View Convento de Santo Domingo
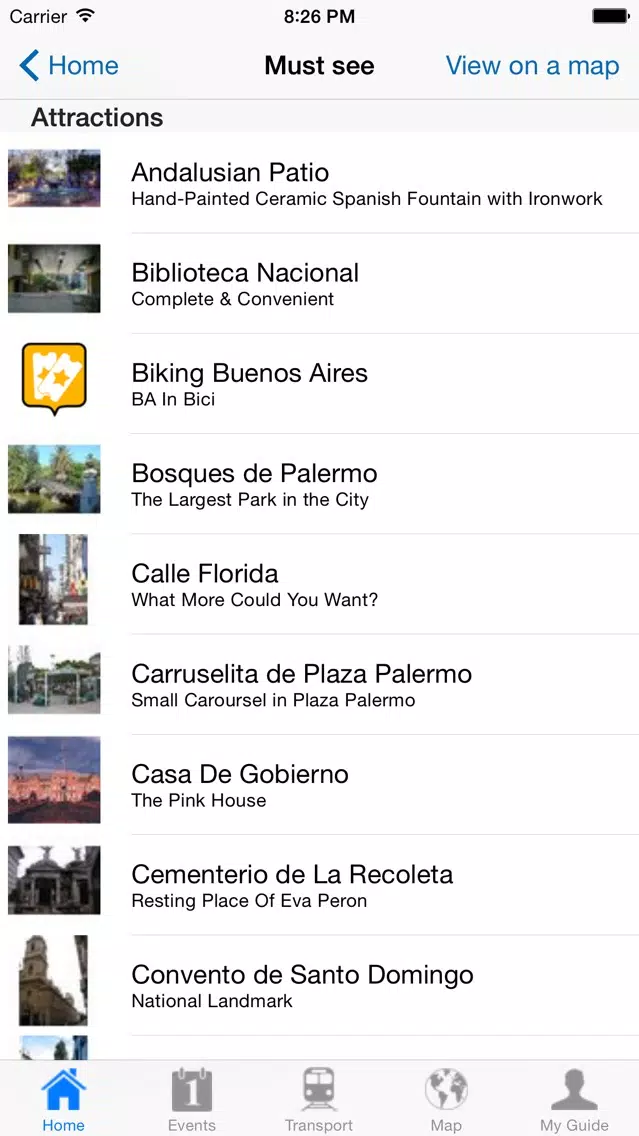The image size is (639, 1136). 320,985
